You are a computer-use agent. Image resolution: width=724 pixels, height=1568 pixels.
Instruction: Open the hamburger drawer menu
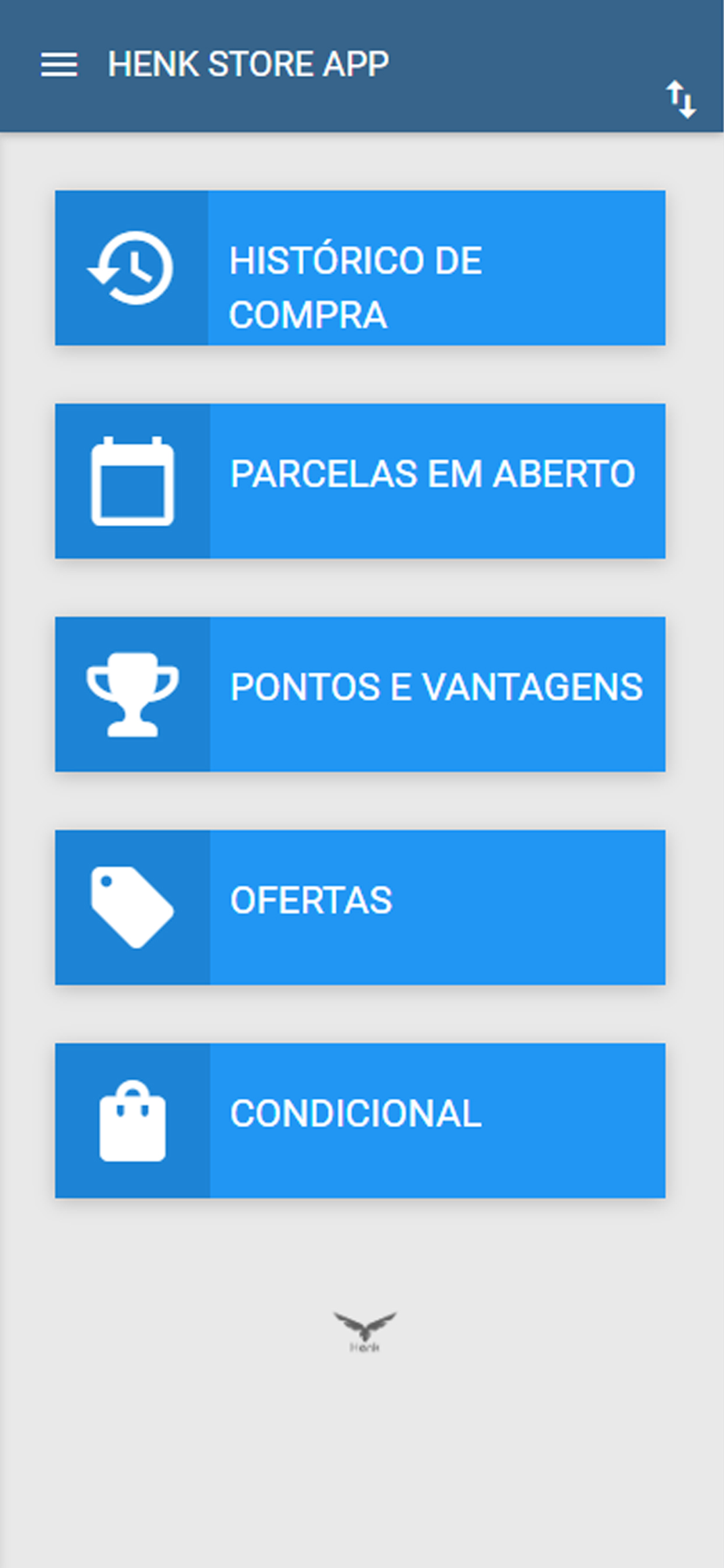[x=59, y=65]
